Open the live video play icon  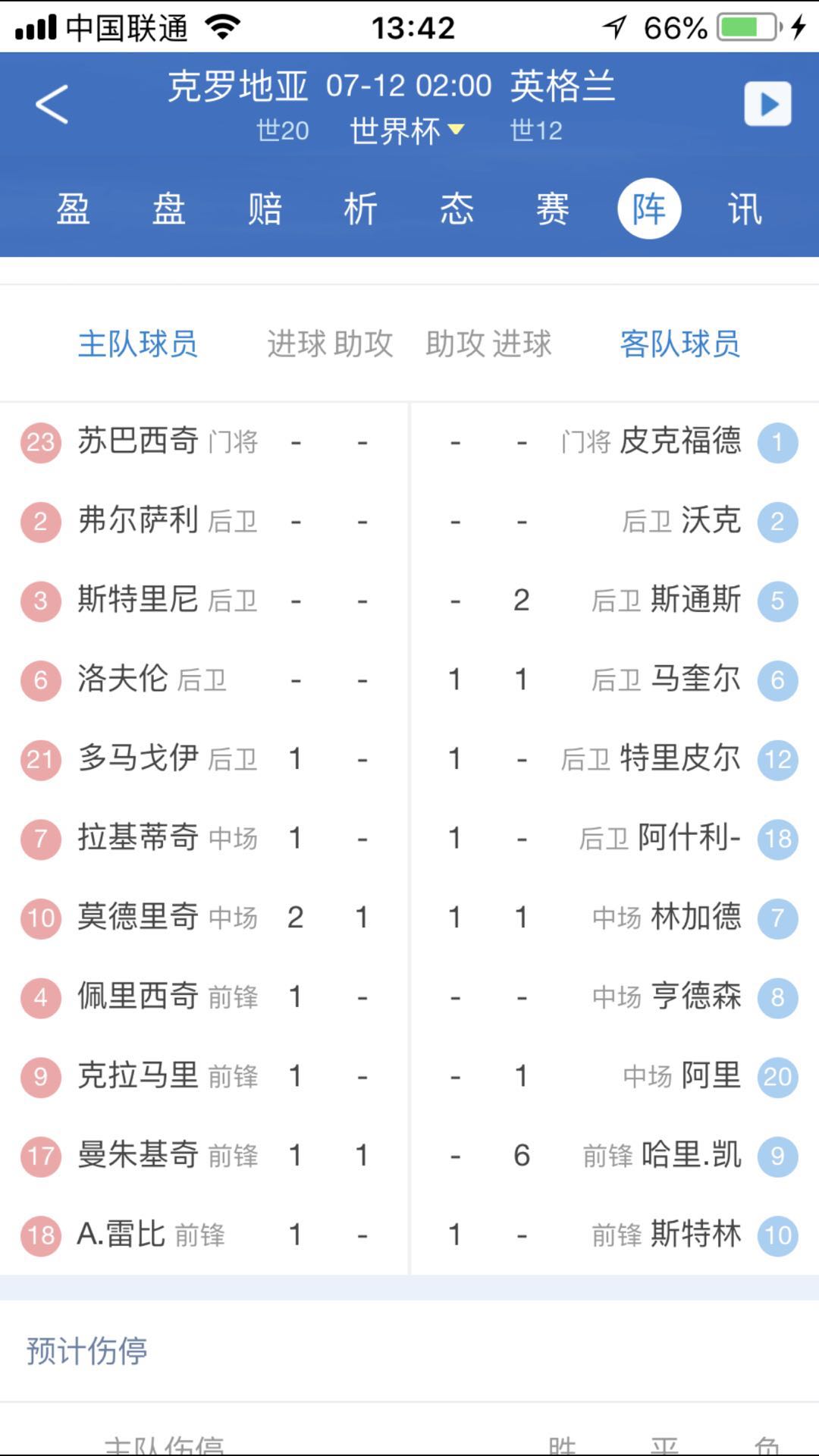(x=767, y=104)
